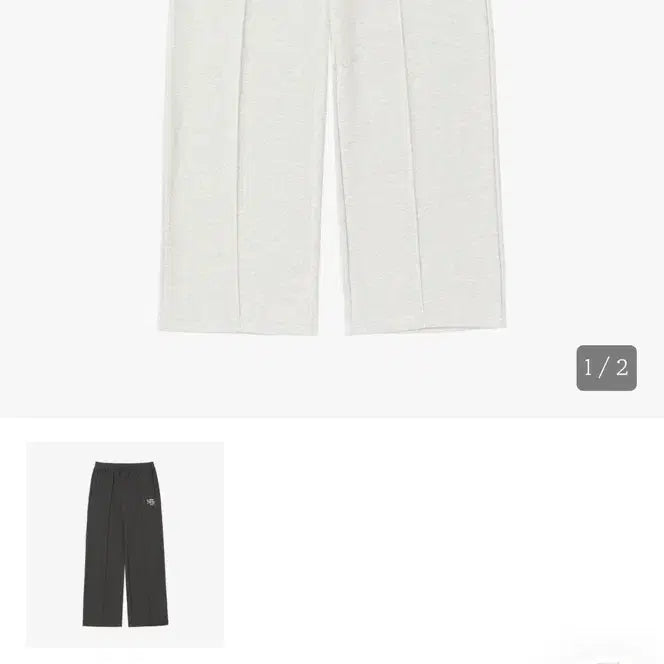View the white pants photo fullscreen

332,170
